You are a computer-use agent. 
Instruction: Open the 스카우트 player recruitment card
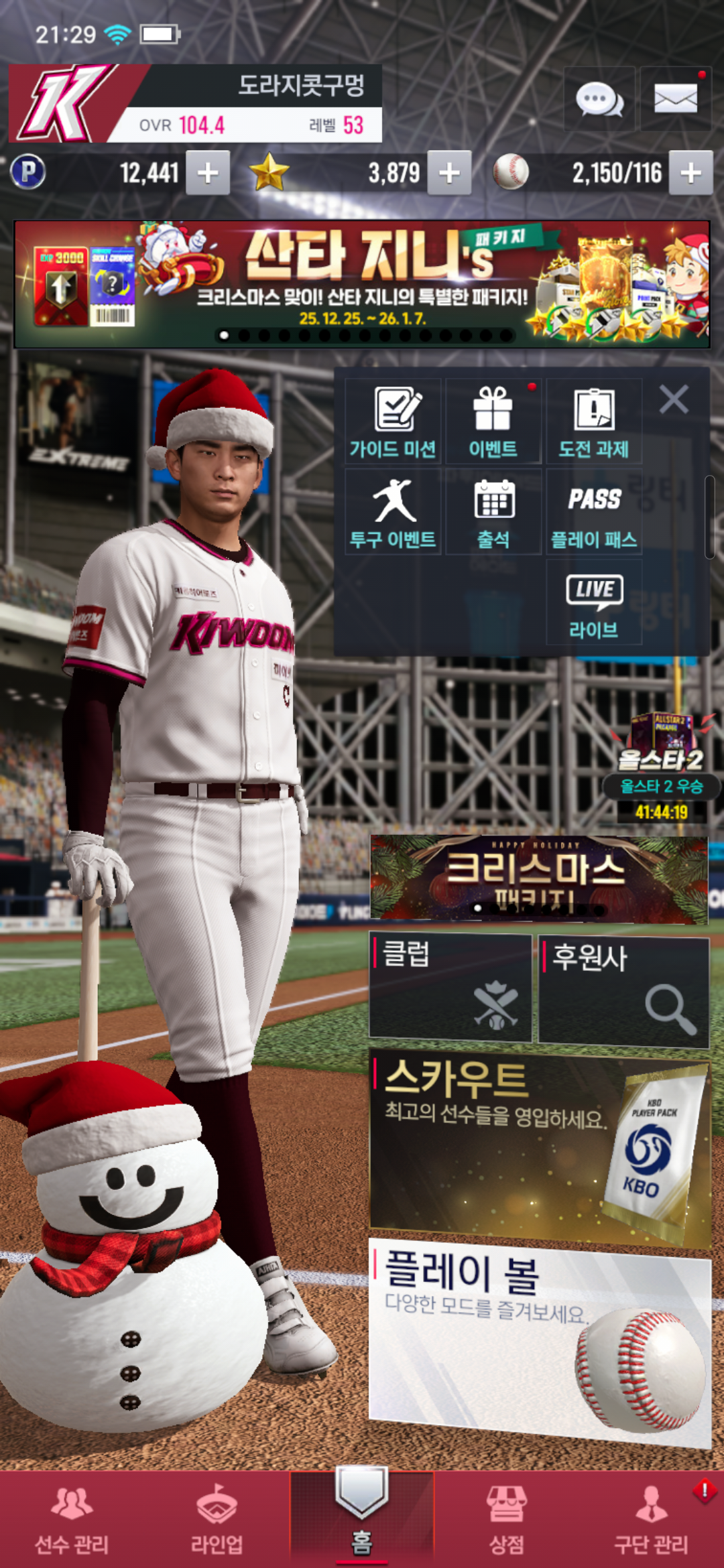coord(540,1146)
